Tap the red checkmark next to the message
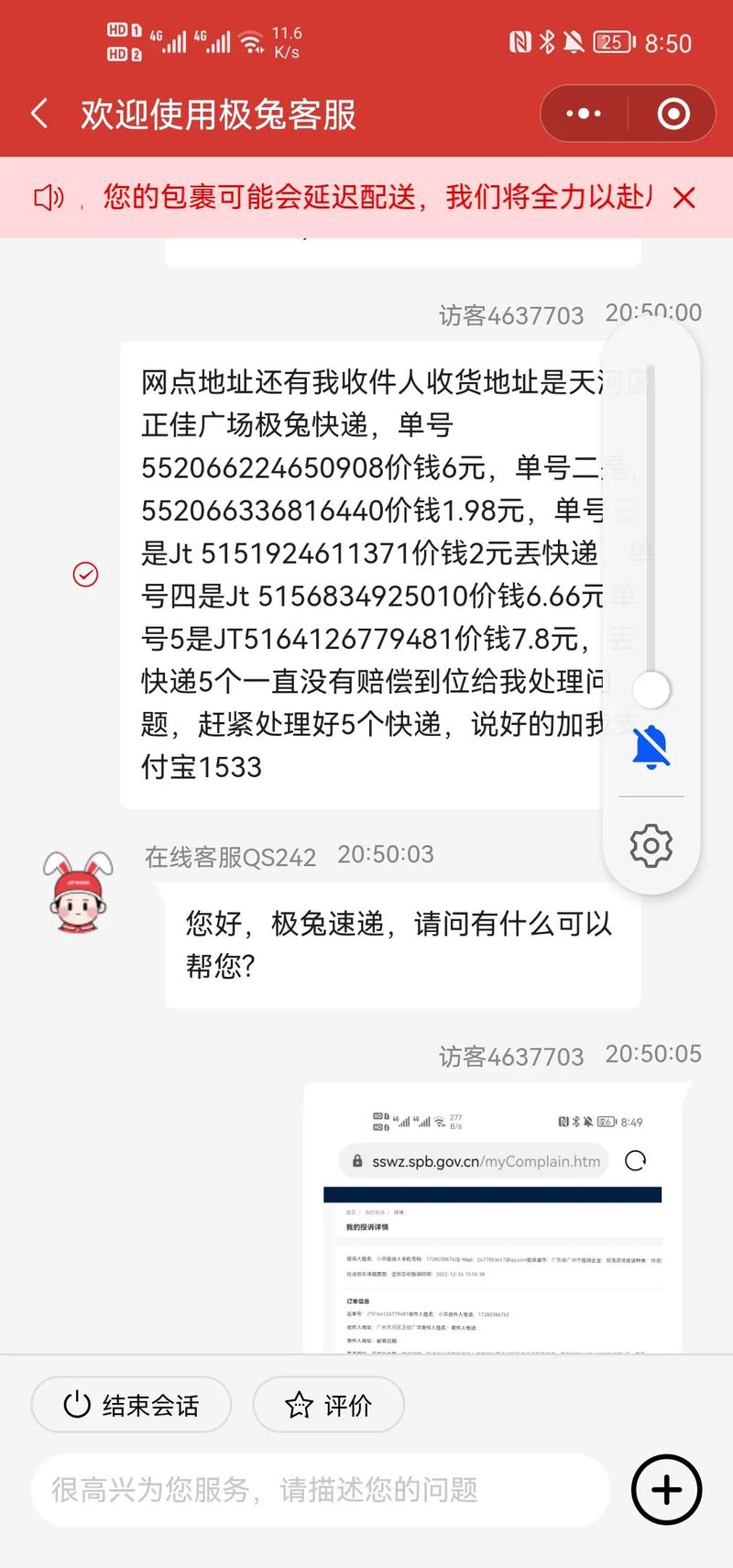The width and height of the screenshot is (733, 1568). click(85, 576)
